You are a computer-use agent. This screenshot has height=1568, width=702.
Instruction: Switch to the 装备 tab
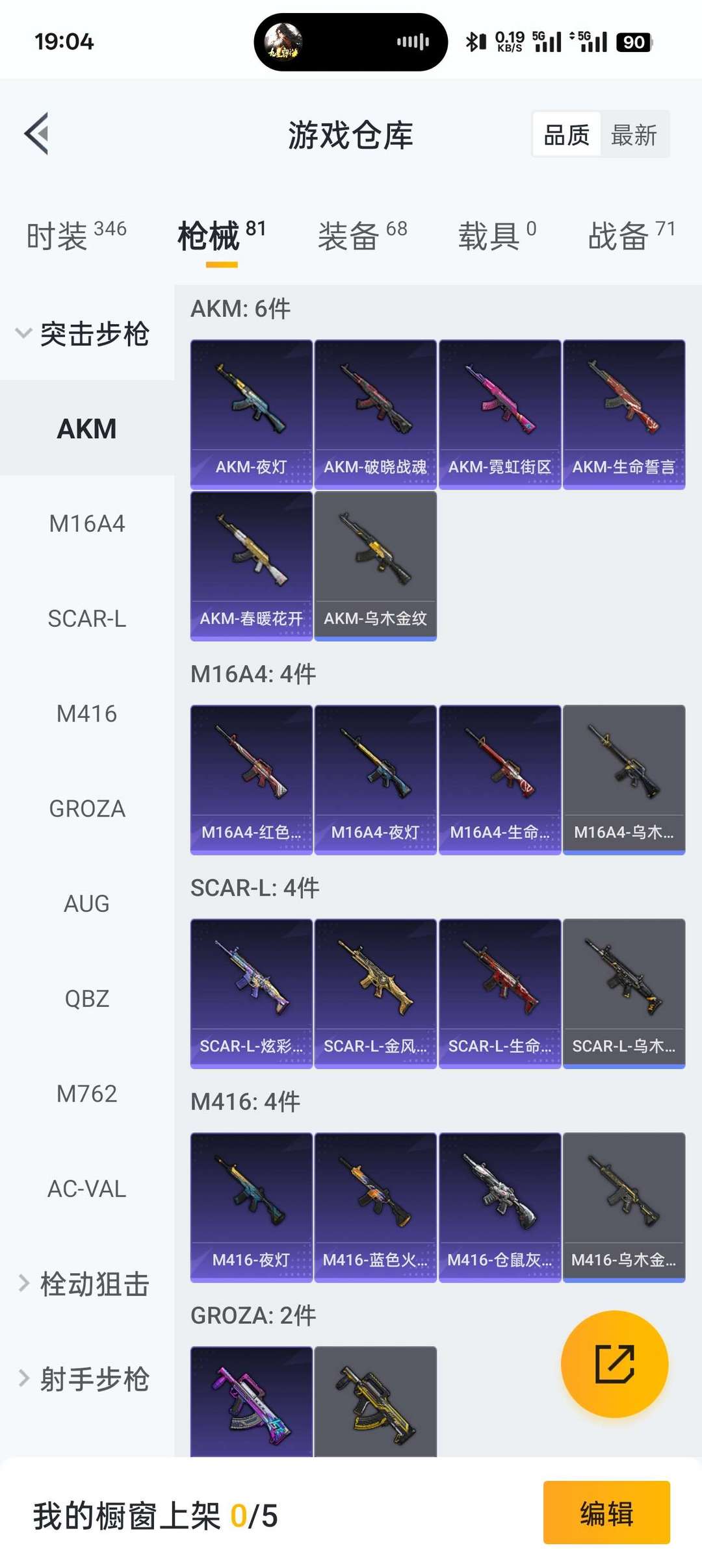[x=362, y=234]
